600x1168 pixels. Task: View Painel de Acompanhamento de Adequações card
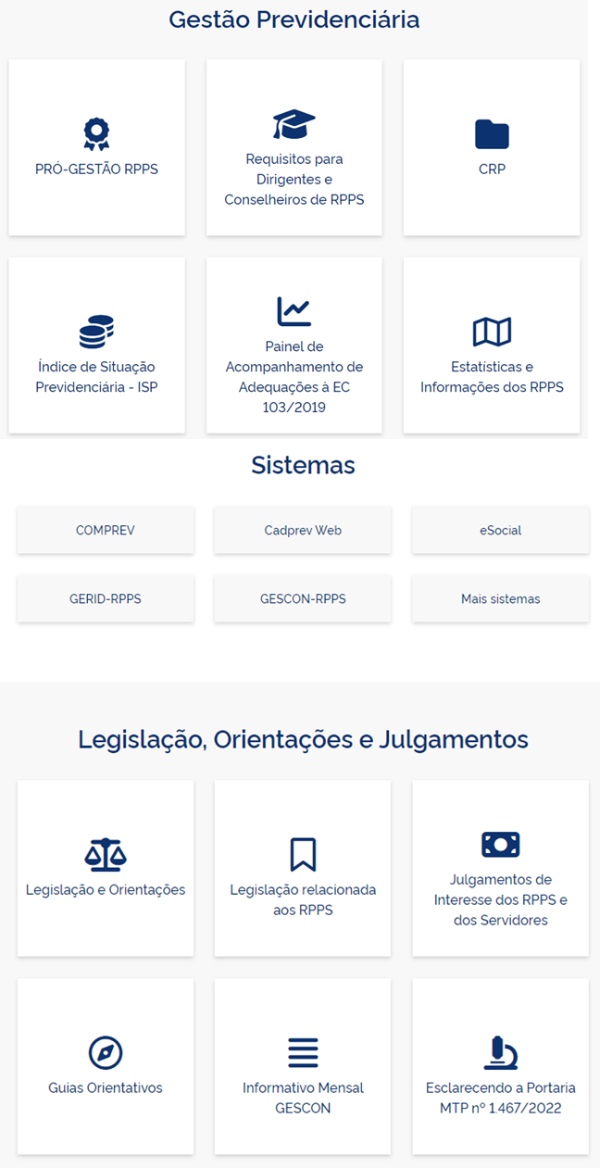point(294,346)
